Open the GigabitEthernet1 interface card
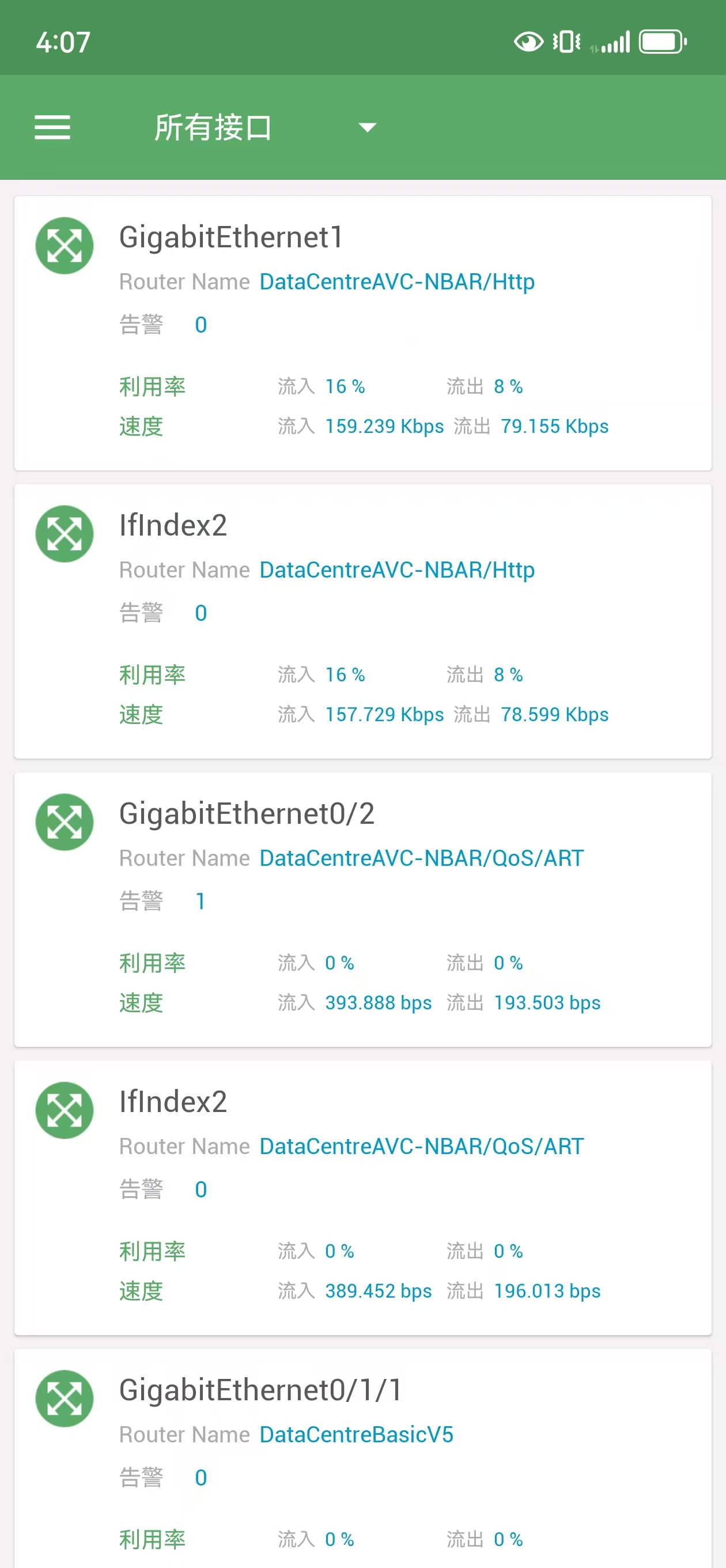 coord(362,333)
